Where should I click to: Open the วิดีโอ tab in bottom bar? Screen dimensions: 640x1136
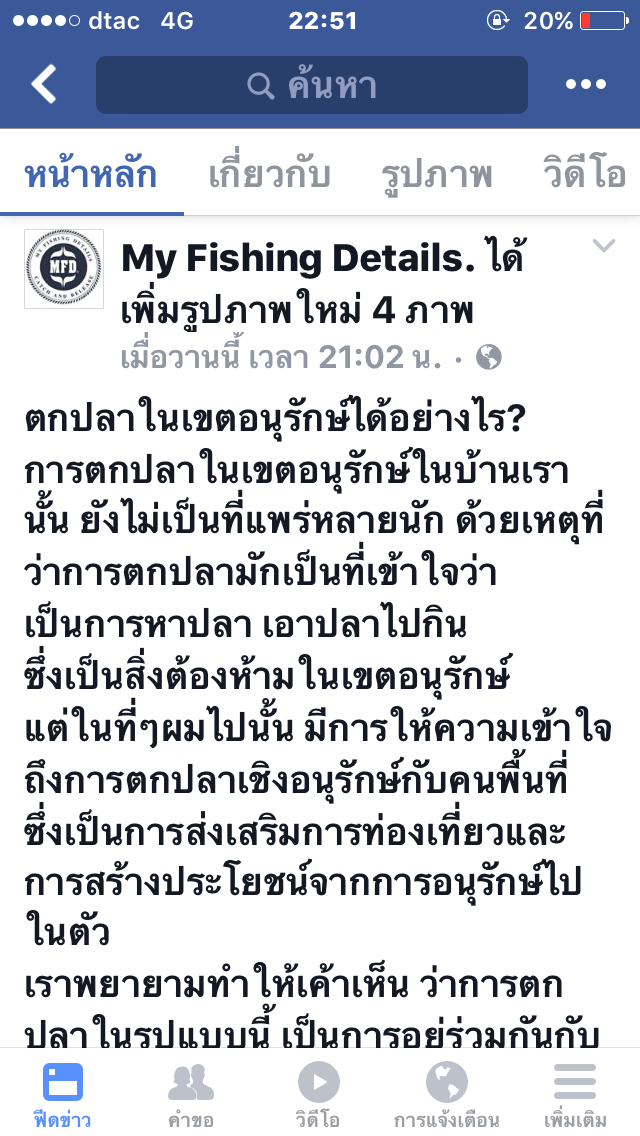click(x=318, y=1095)
